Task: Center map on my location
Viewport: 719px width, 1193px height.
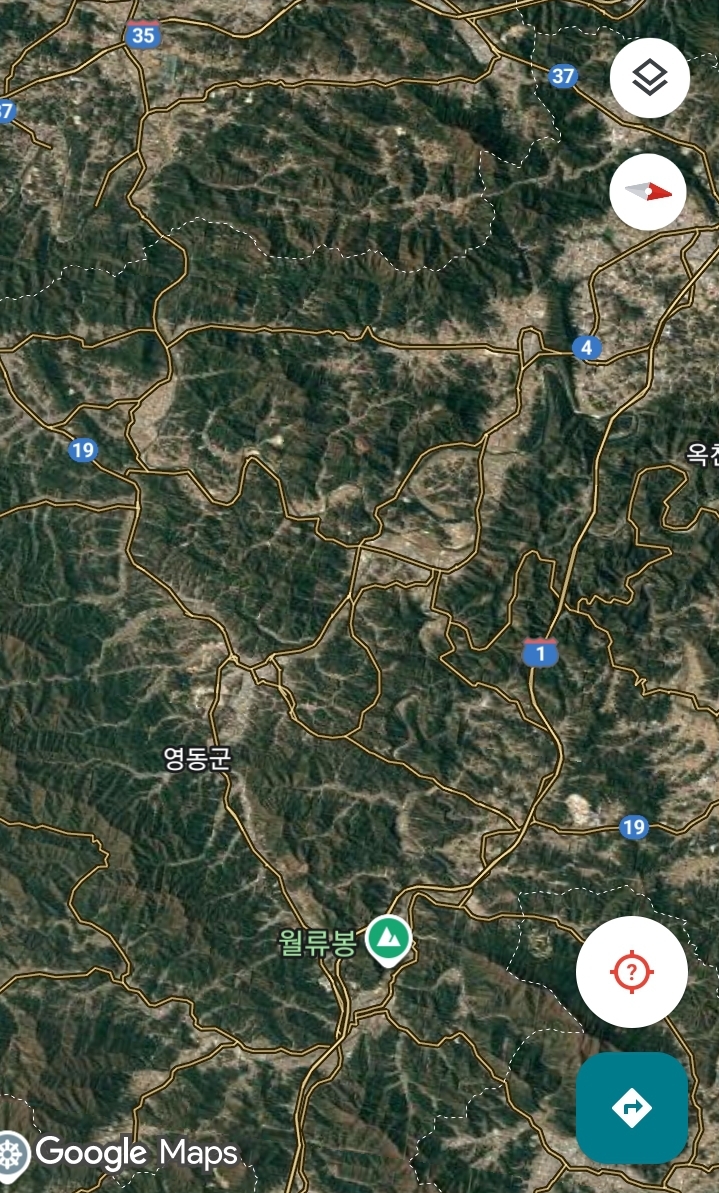Action: [632, 972]
